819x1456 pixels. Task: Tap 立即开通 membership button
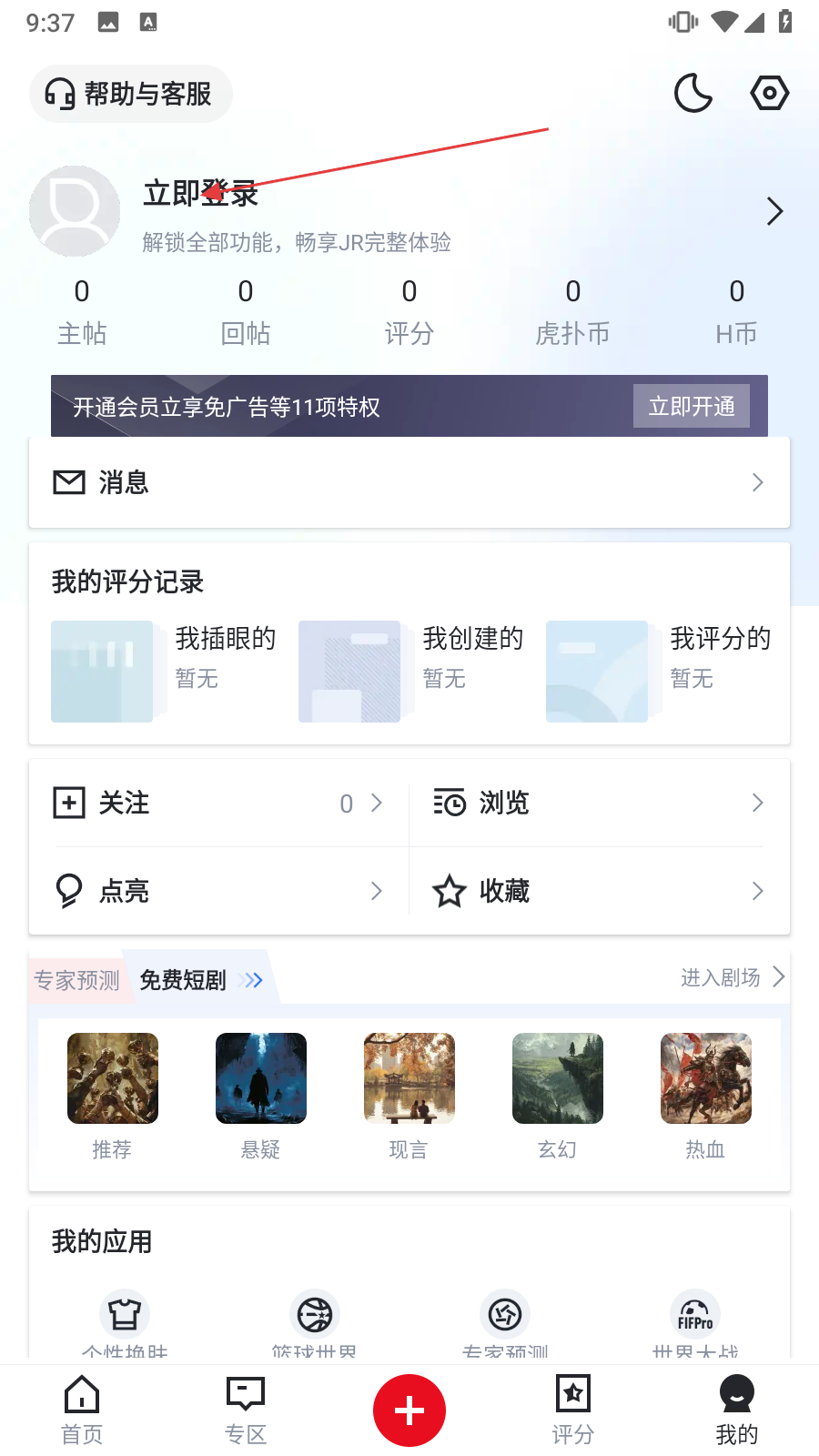692,406
